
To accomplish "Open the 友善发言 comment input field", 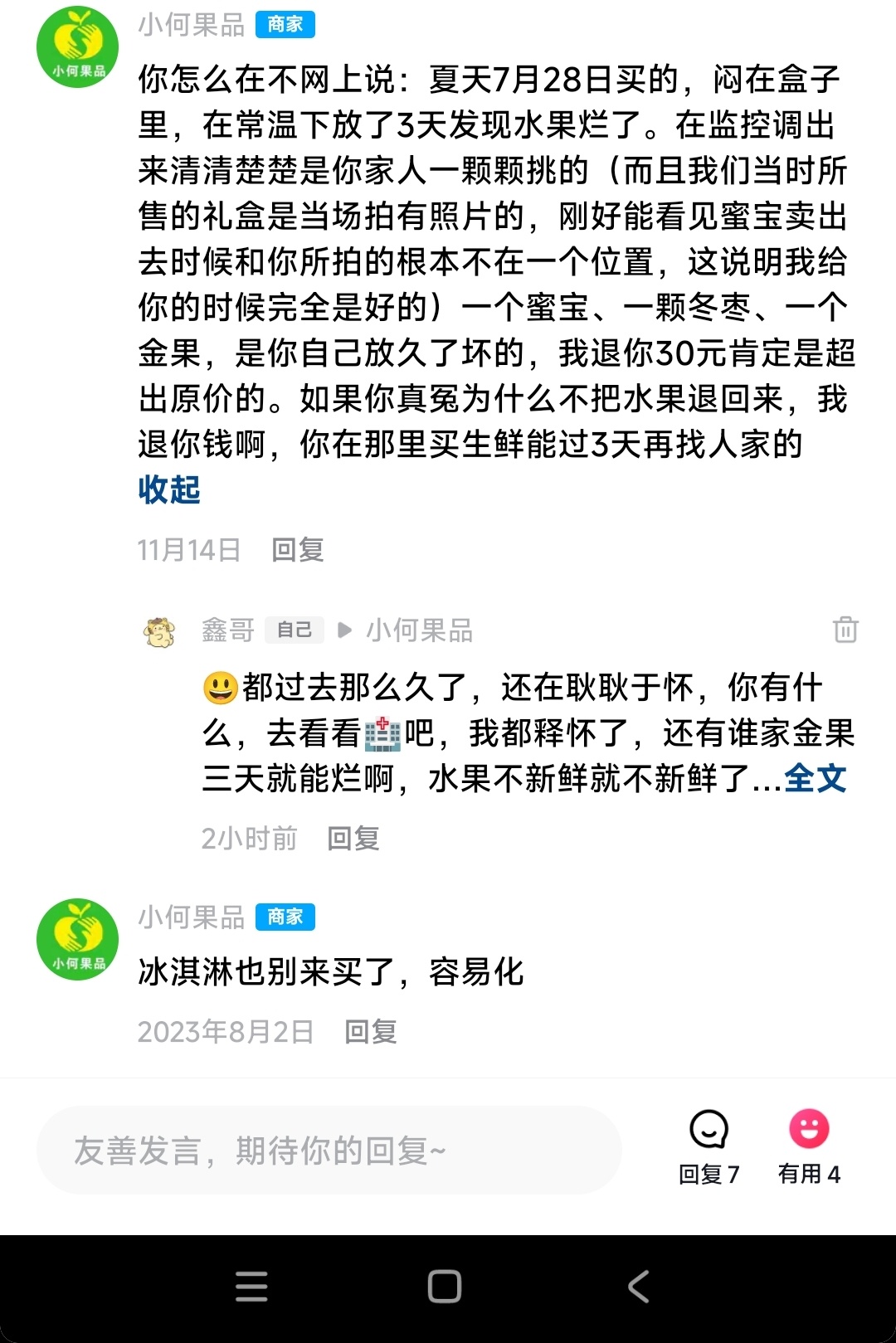I will [x=329, y=1151].
